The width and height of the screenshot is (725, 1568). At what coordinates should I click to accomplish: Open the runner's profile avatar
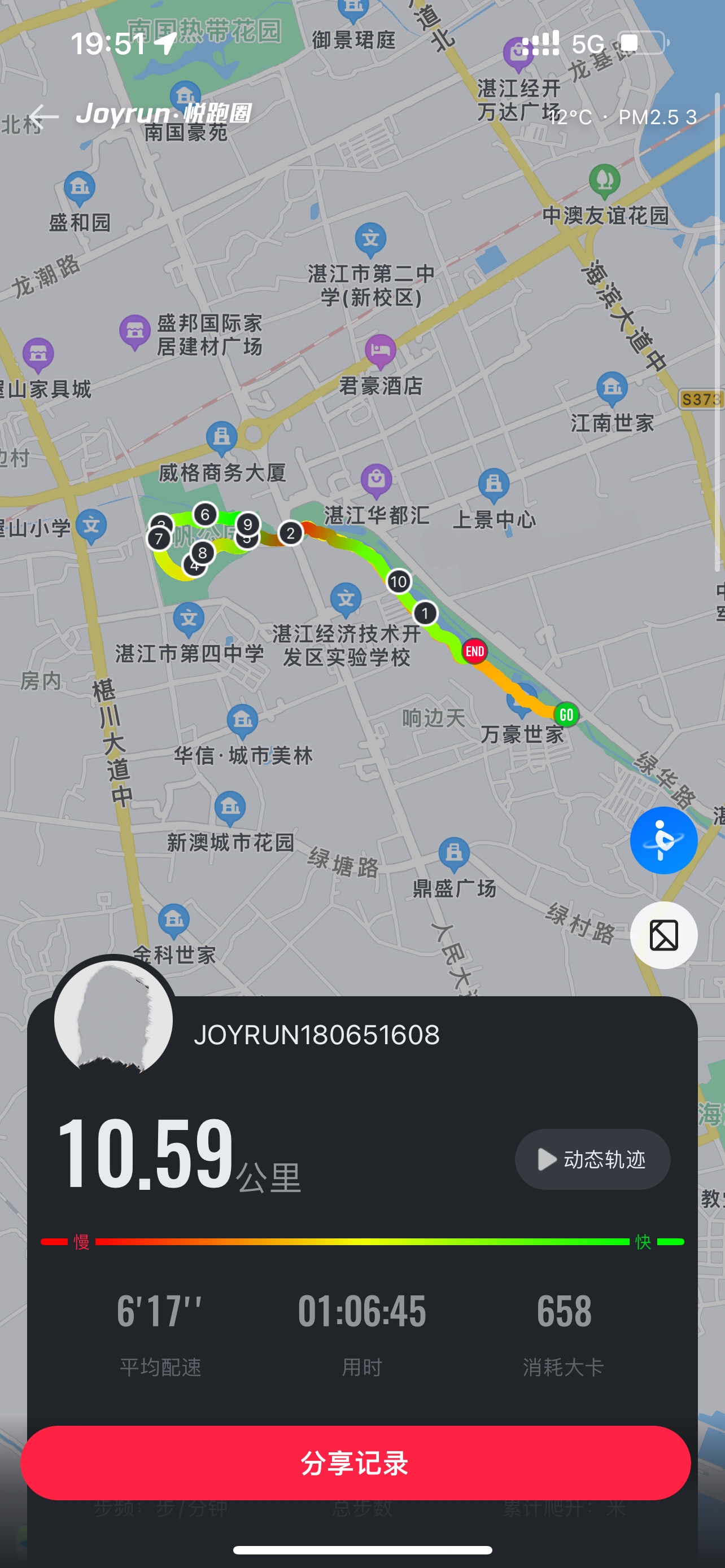[114, 1018]
